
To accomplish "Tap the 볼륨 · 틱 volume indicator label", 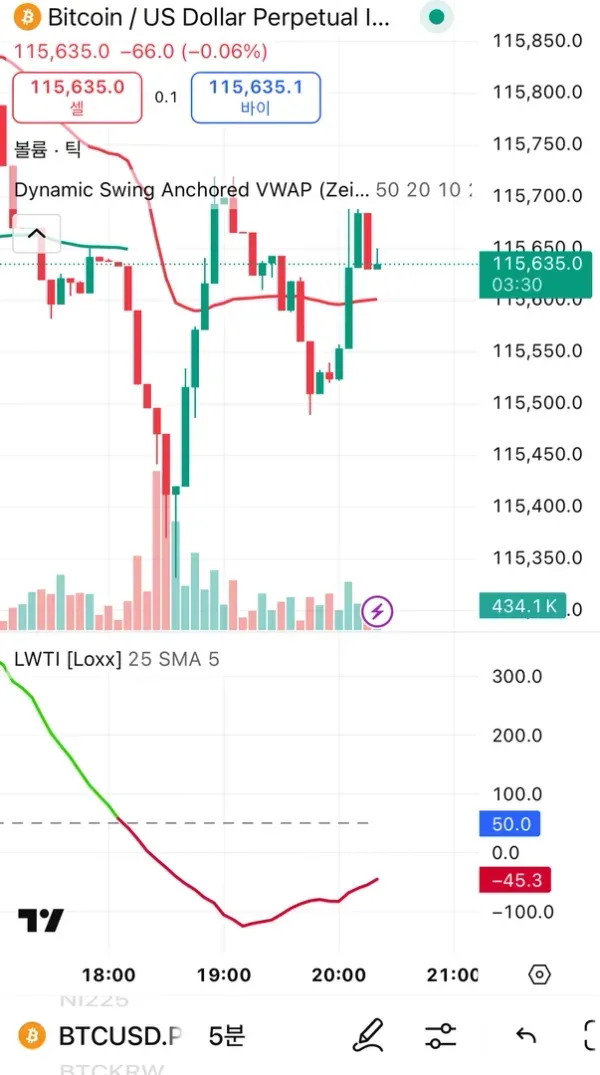I will [x=47, y=150].
